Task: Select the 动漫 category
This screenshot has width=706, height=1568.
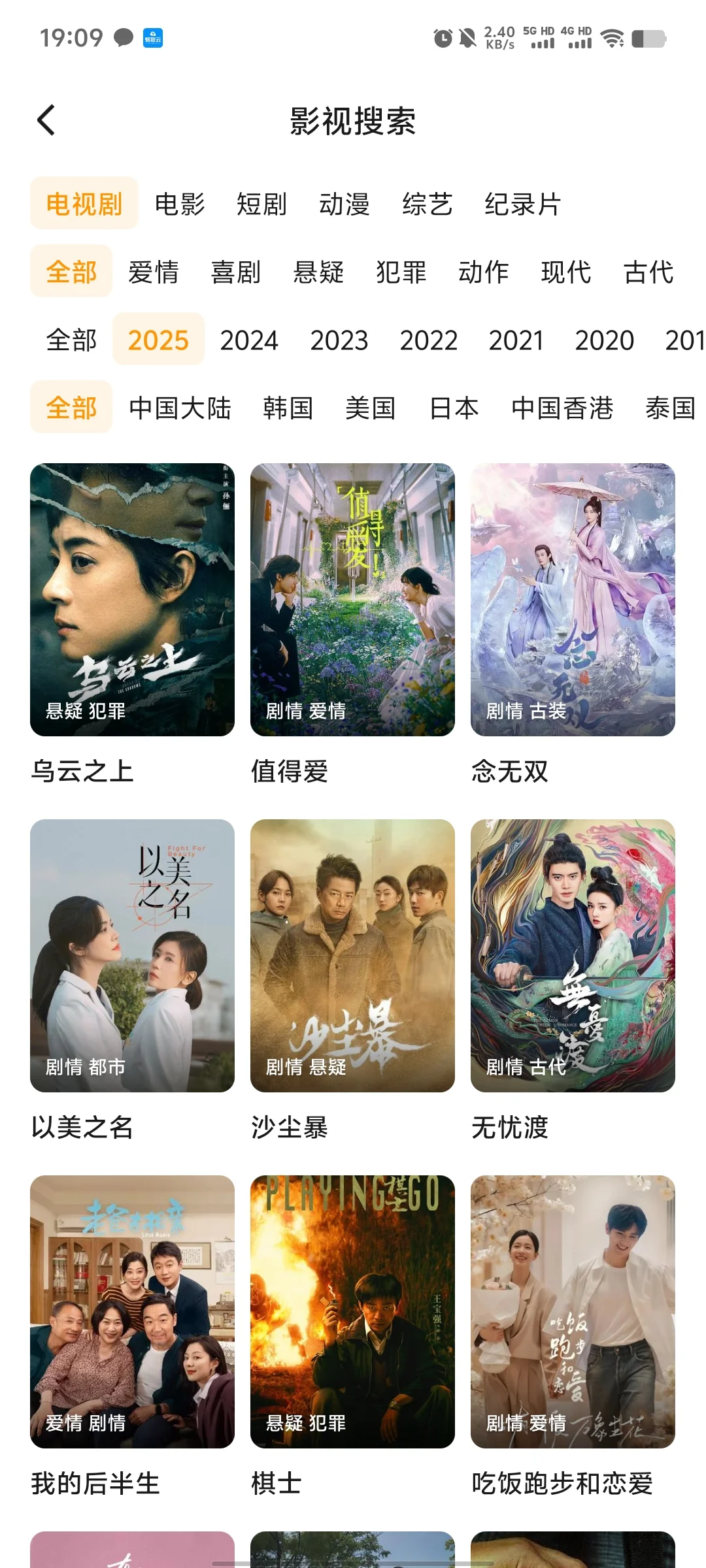Action: tap(345, 204)
